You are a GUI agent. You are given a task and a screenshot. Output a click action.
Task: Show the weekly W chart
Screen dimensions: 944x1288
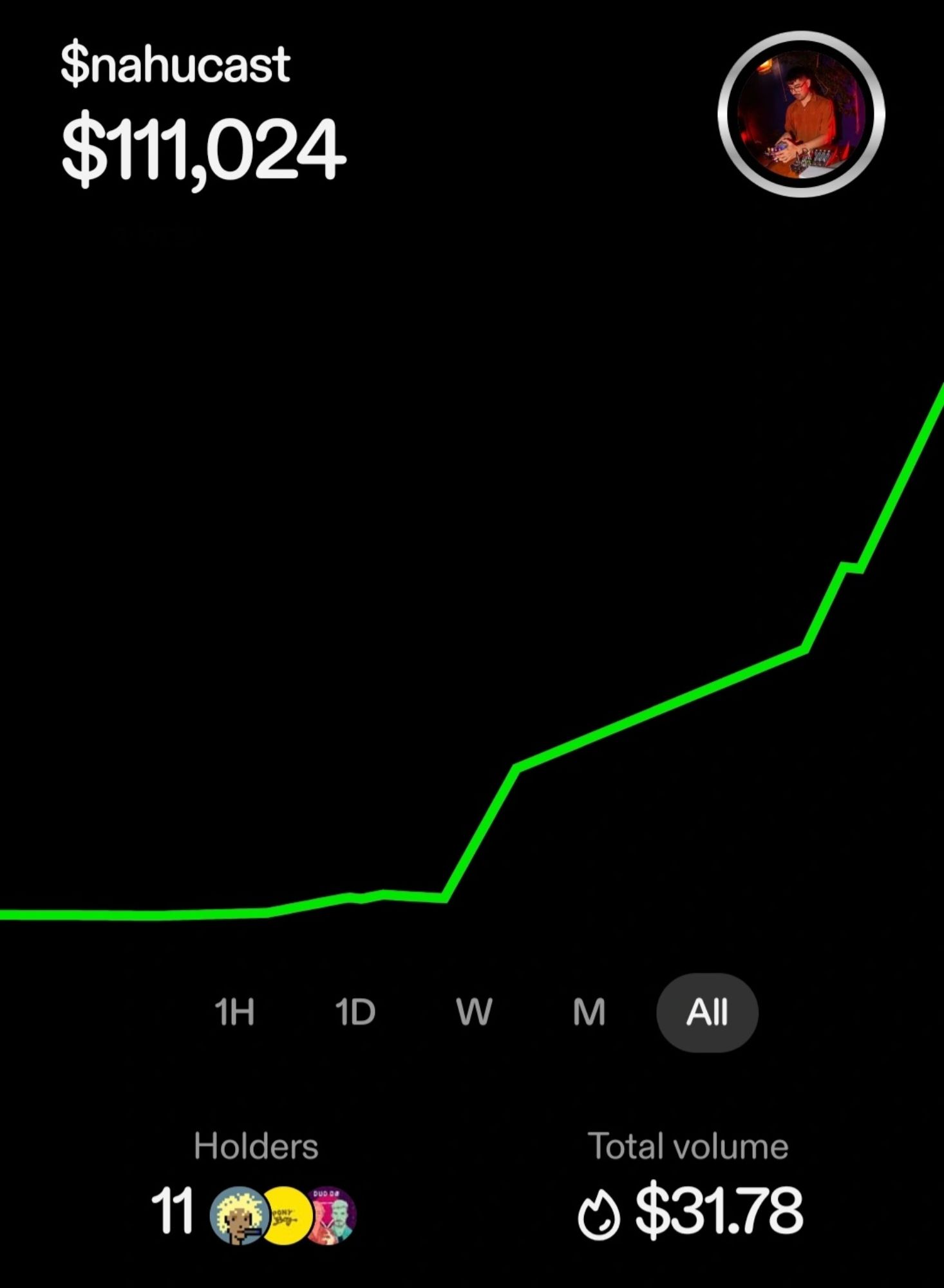click(474, 1012)
